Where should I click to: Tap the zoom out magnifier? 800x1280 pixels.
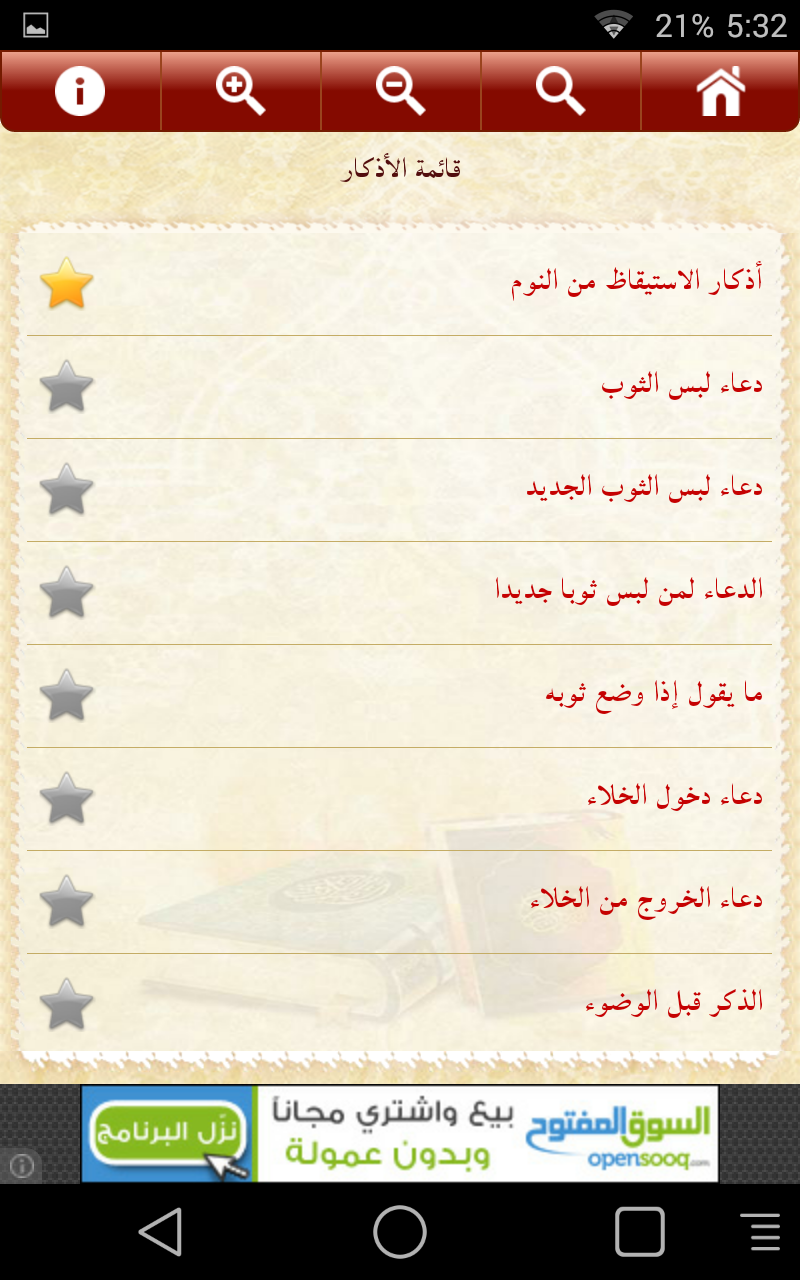click(400, 92)
